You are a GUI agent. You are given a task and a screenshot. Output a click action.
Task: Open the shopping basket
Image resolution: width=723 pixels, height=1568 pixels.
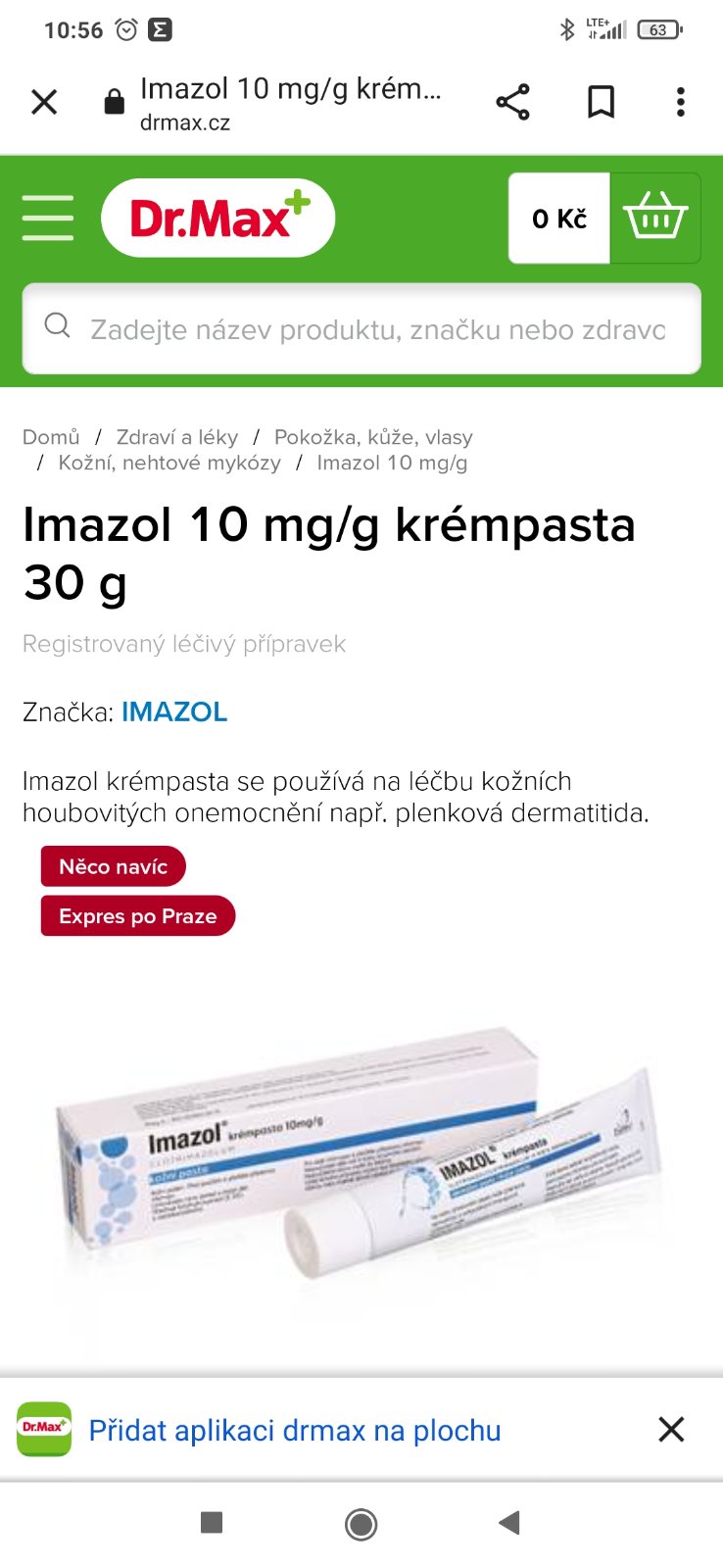click(x=654, y=218)
